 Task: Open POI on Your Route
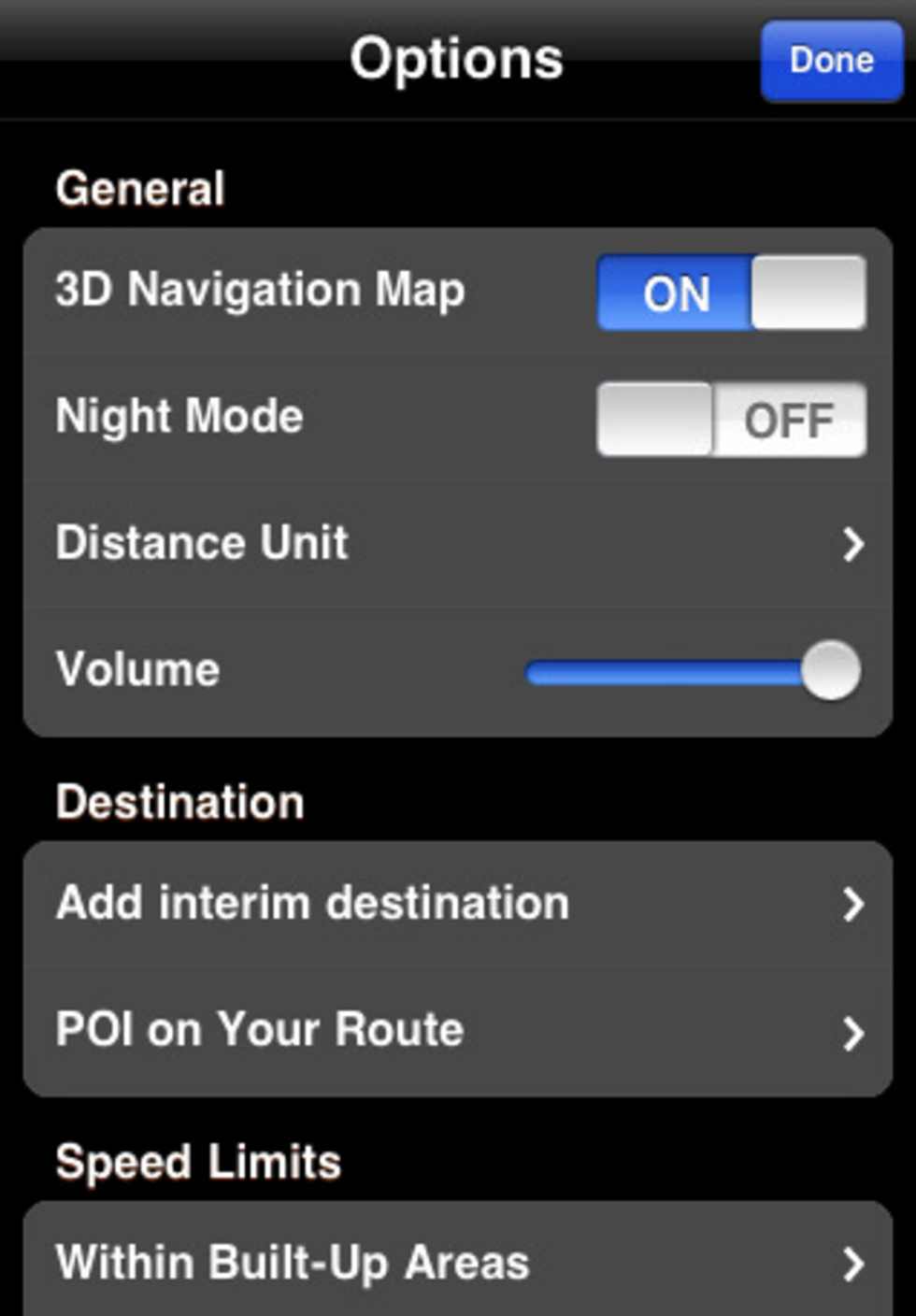458,1031
